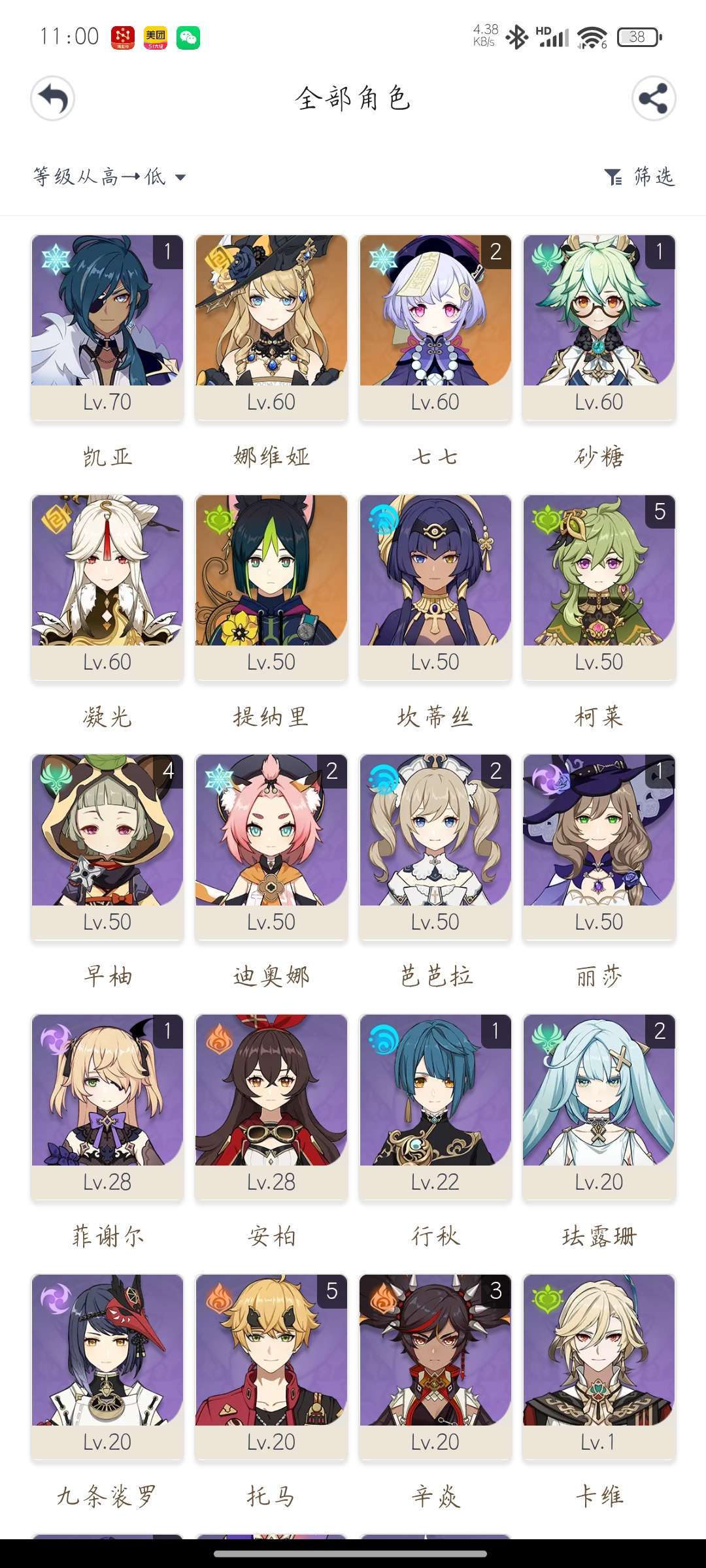Tap the 凝光 character card
The width and height of the screenshot is (706, 1568).
[107, 587]
